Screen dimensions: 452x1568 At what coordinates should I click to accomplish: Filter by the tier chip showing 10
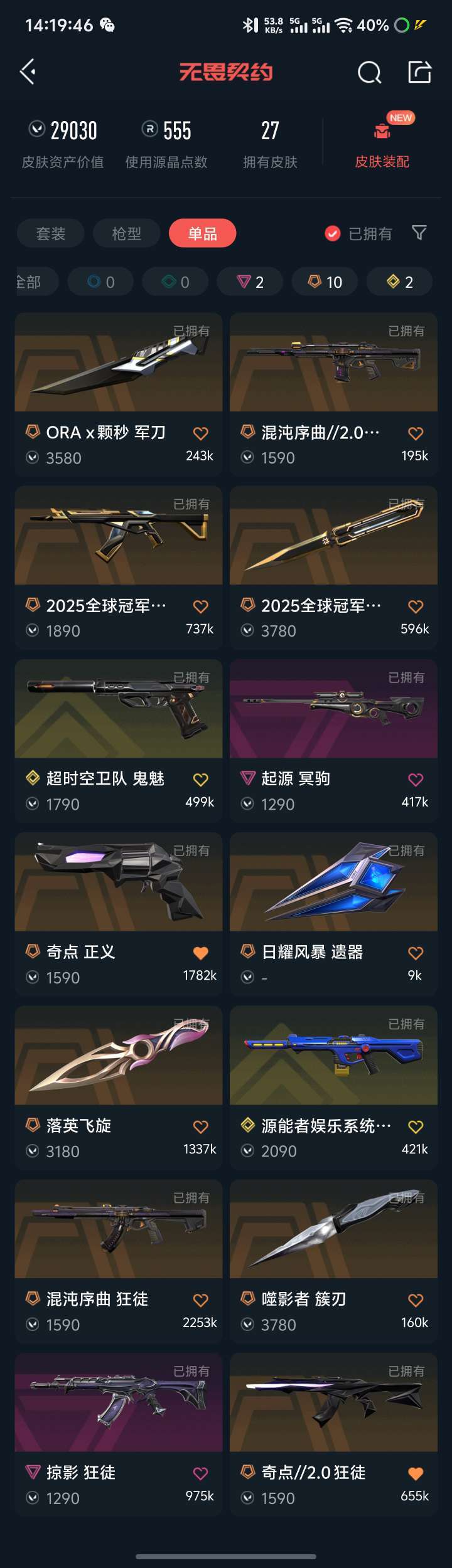click(325, 282)
